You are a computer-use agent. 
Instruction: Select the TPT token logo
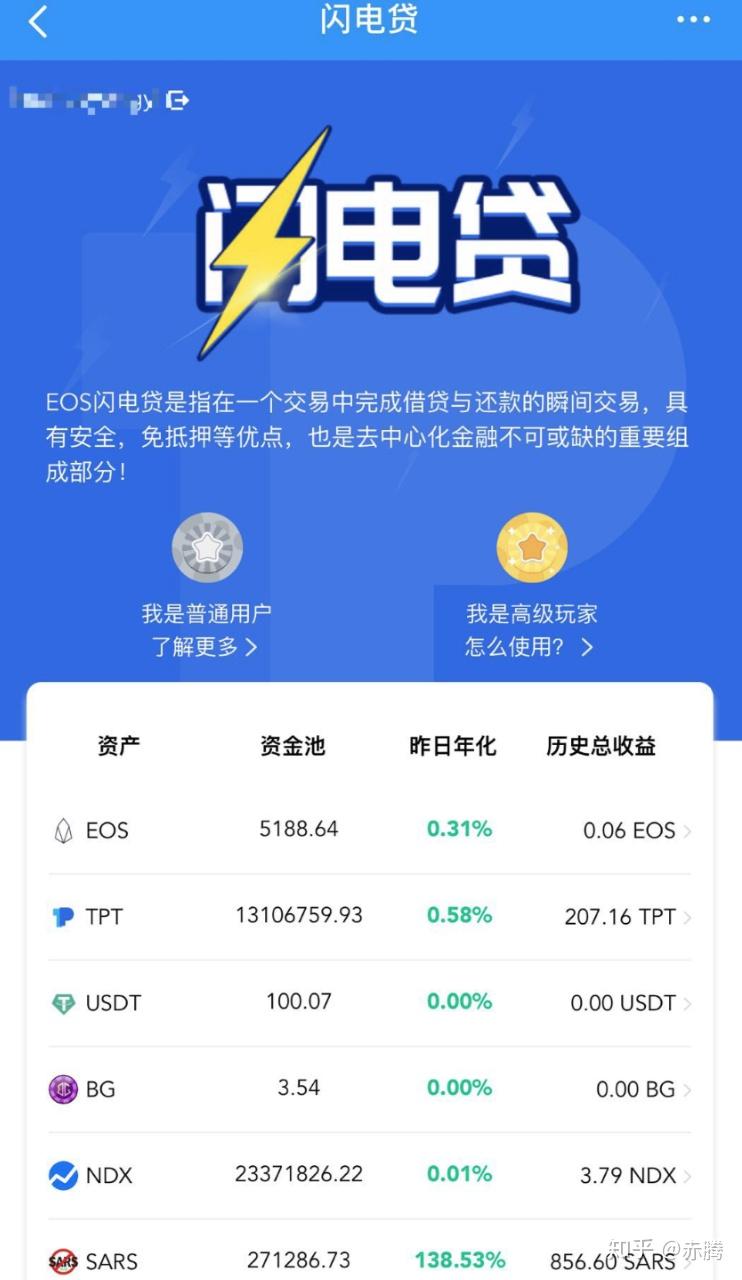coord(62,916)
